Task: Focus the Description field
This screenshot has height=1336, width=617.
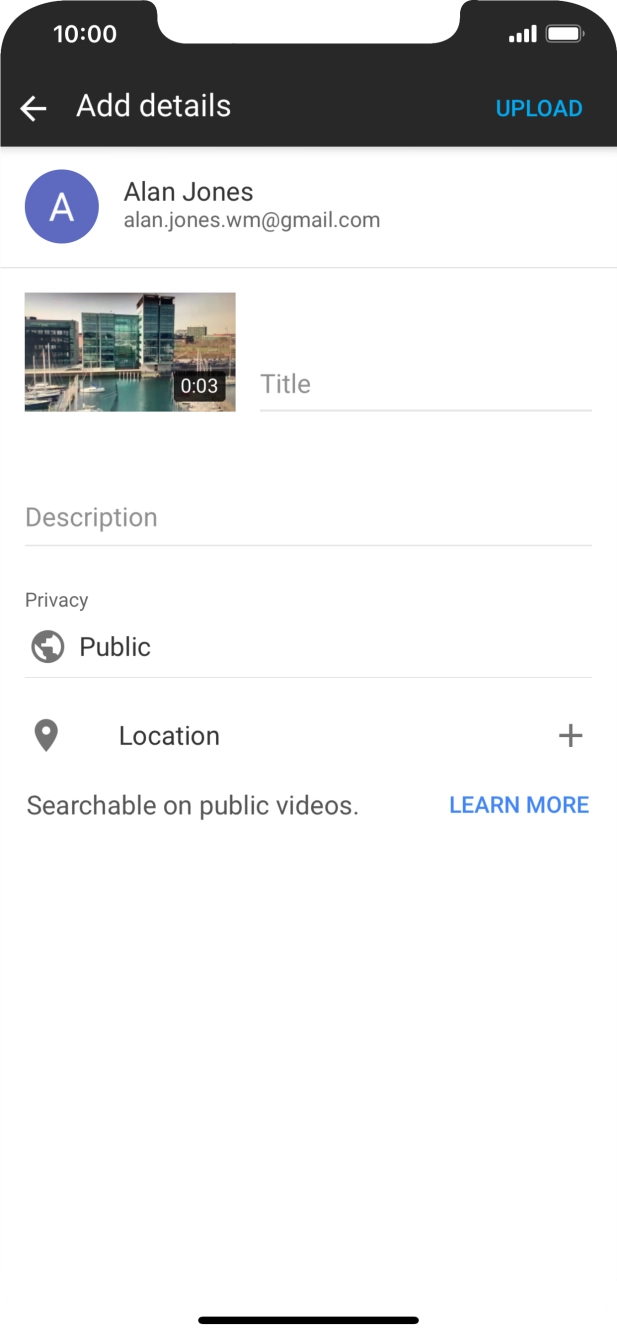Action: 308,518
